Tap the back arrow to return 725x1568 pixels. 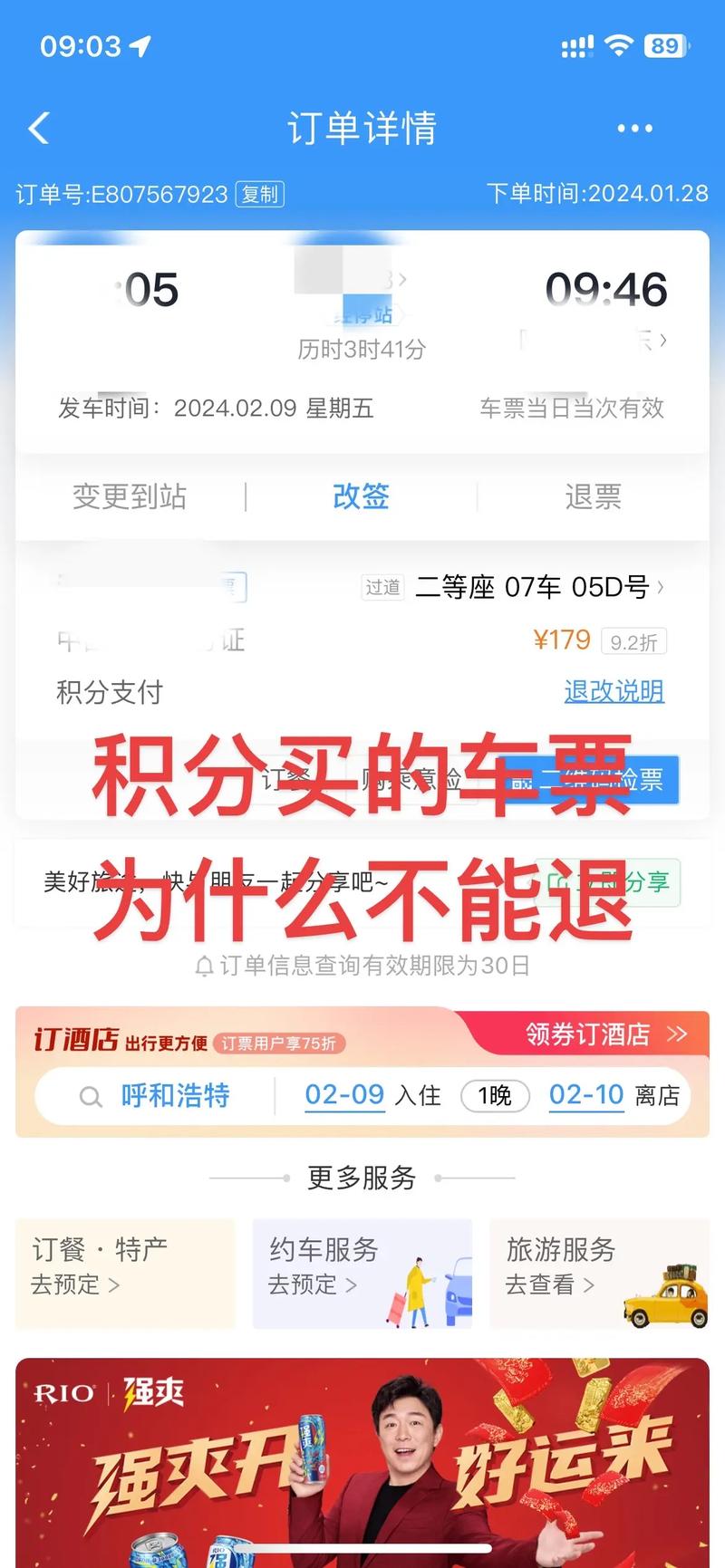tap(37, 129)
